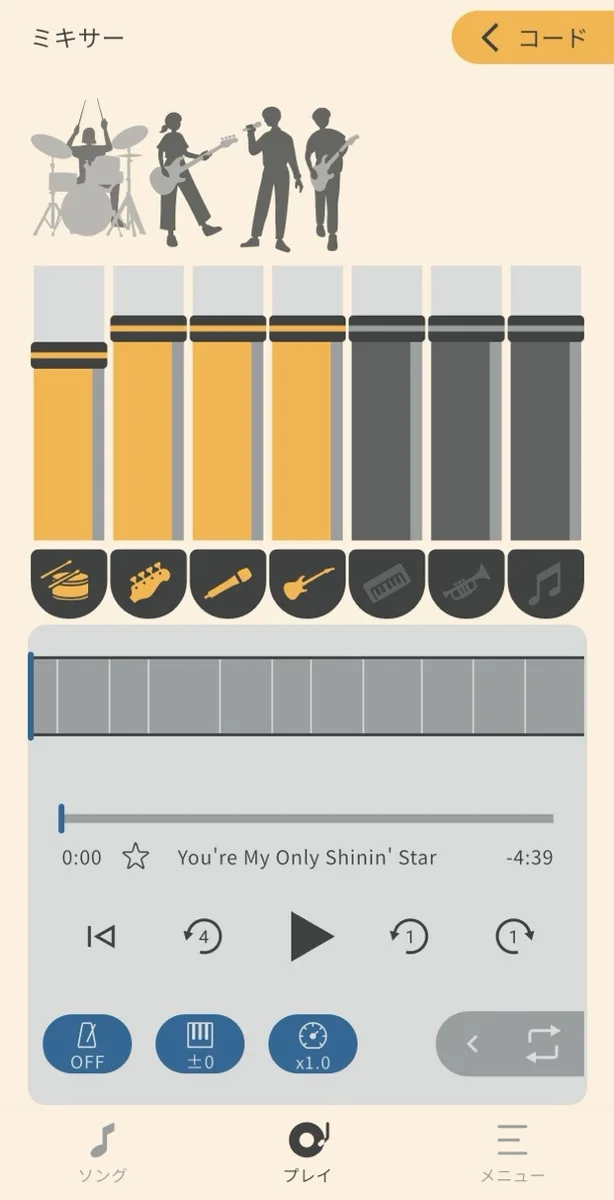Open the transpose ±0 setting
The height and width of the screenshot is (1200, 614).
[x=200, y=1044]
